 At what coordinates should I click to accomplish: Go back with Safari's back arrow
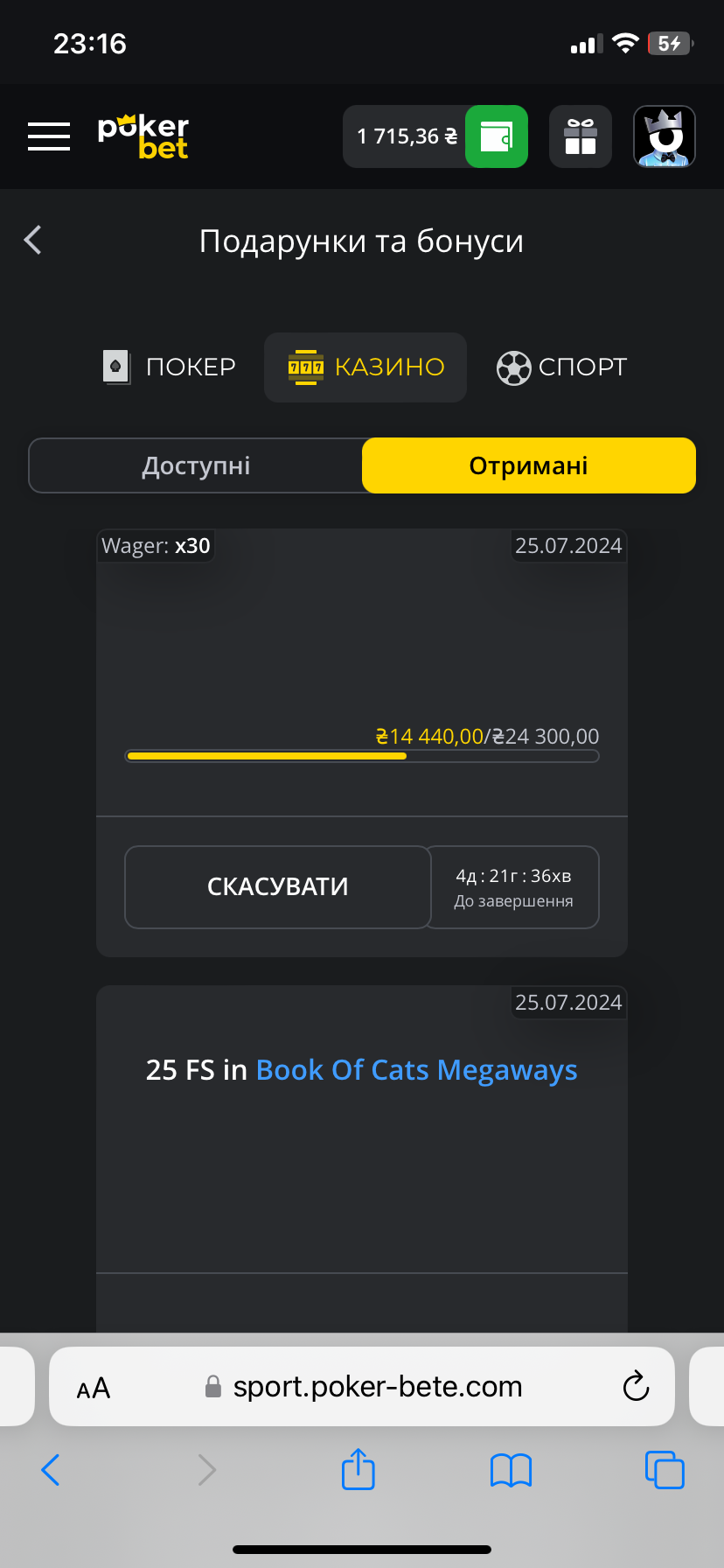51,1470
